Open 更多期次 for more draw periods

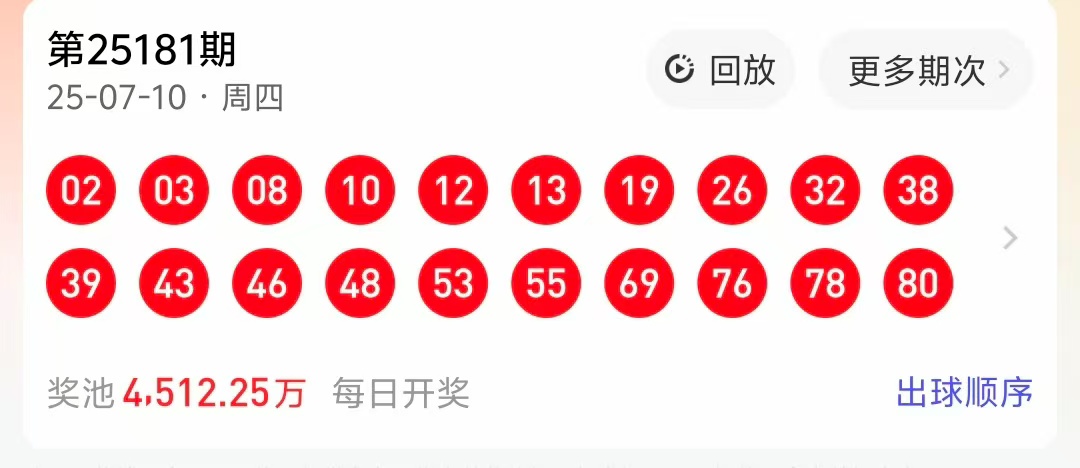click(926, 70)
